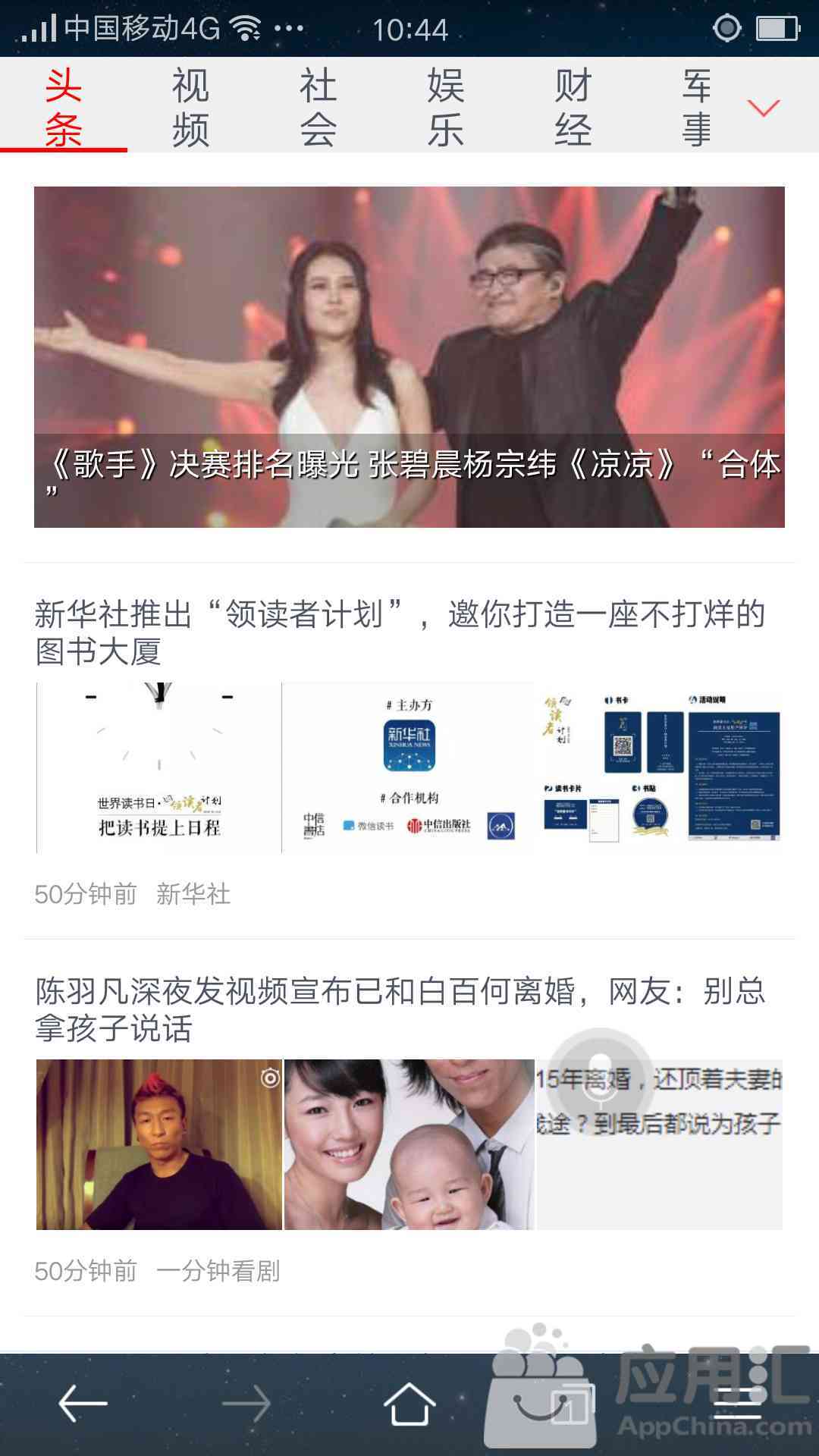Viewport: 819px width, 1456px height.
Task: Expand the category list with the red chevron
Action: 763,108
